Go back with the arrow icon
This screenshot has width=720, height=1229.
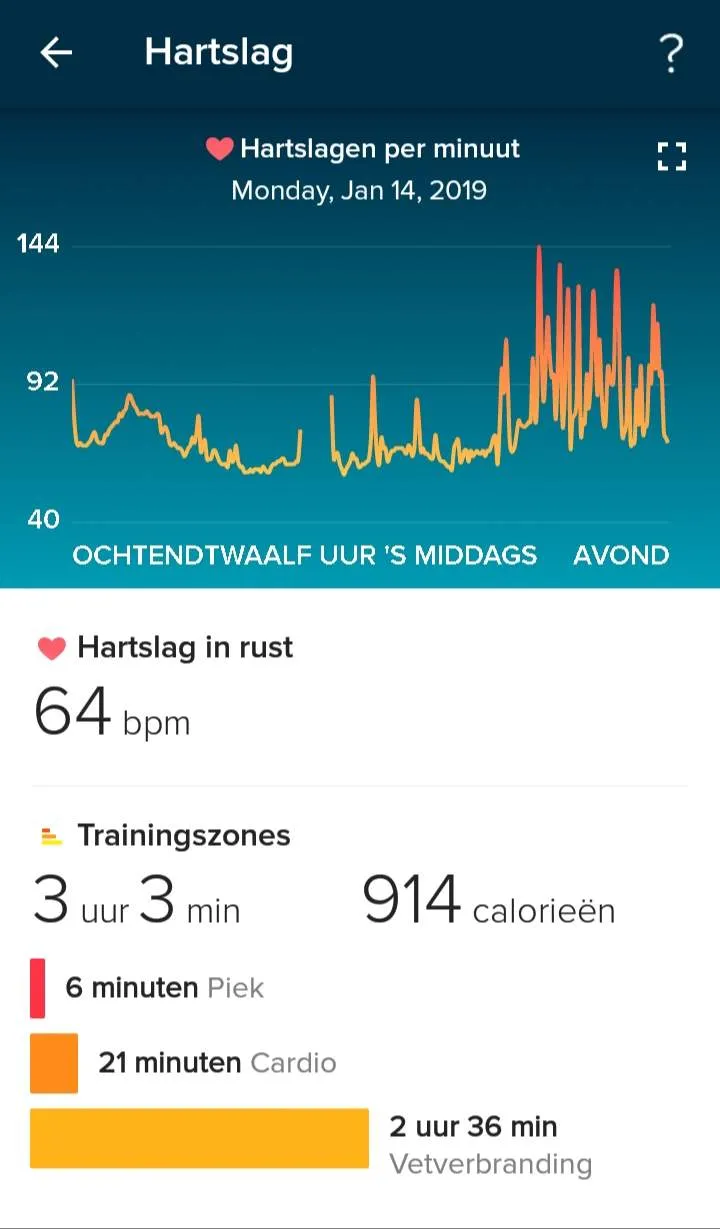(x=56, y=53)
